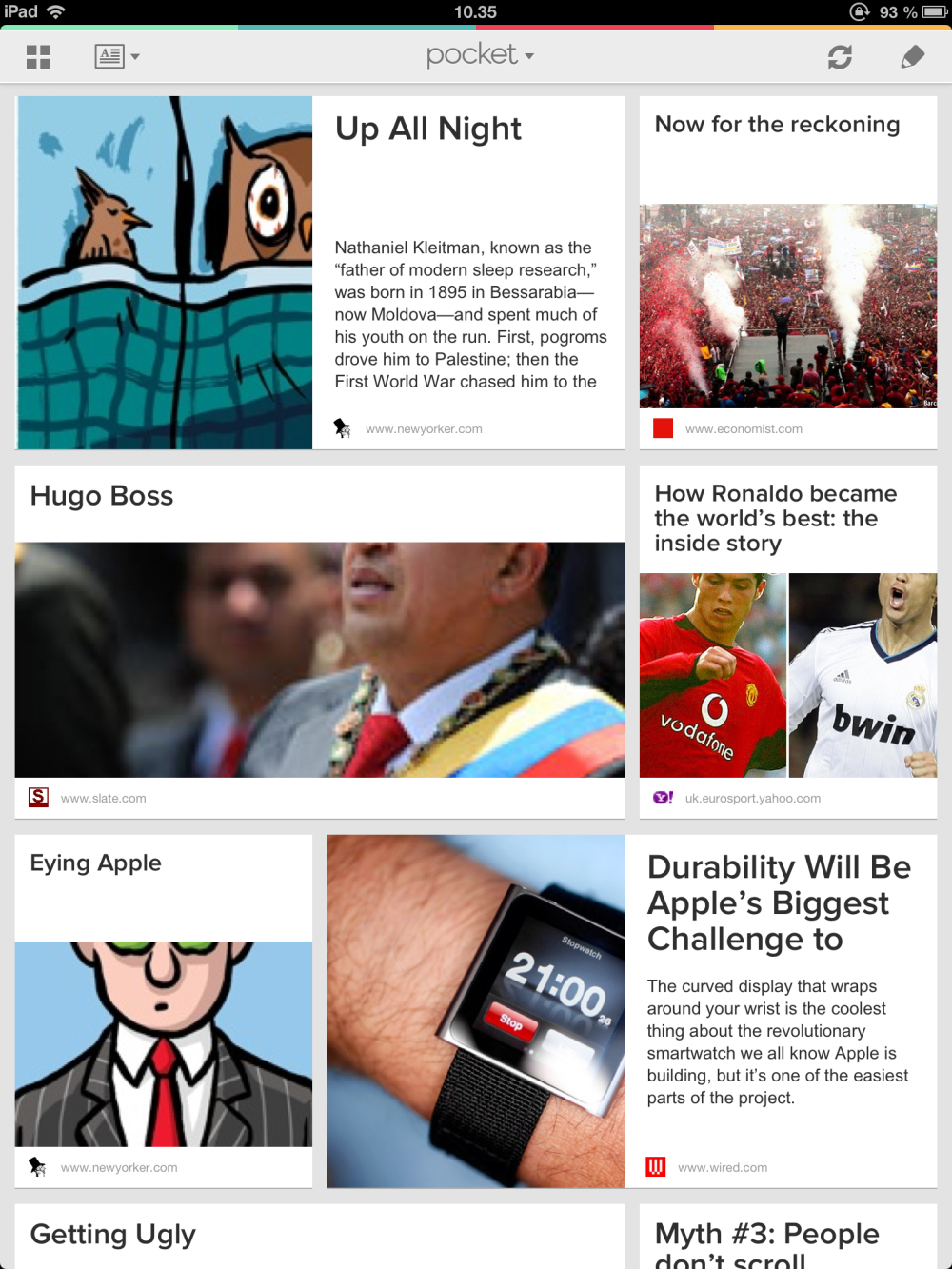Tap the pencil edit icon

[x=912, y=57]
